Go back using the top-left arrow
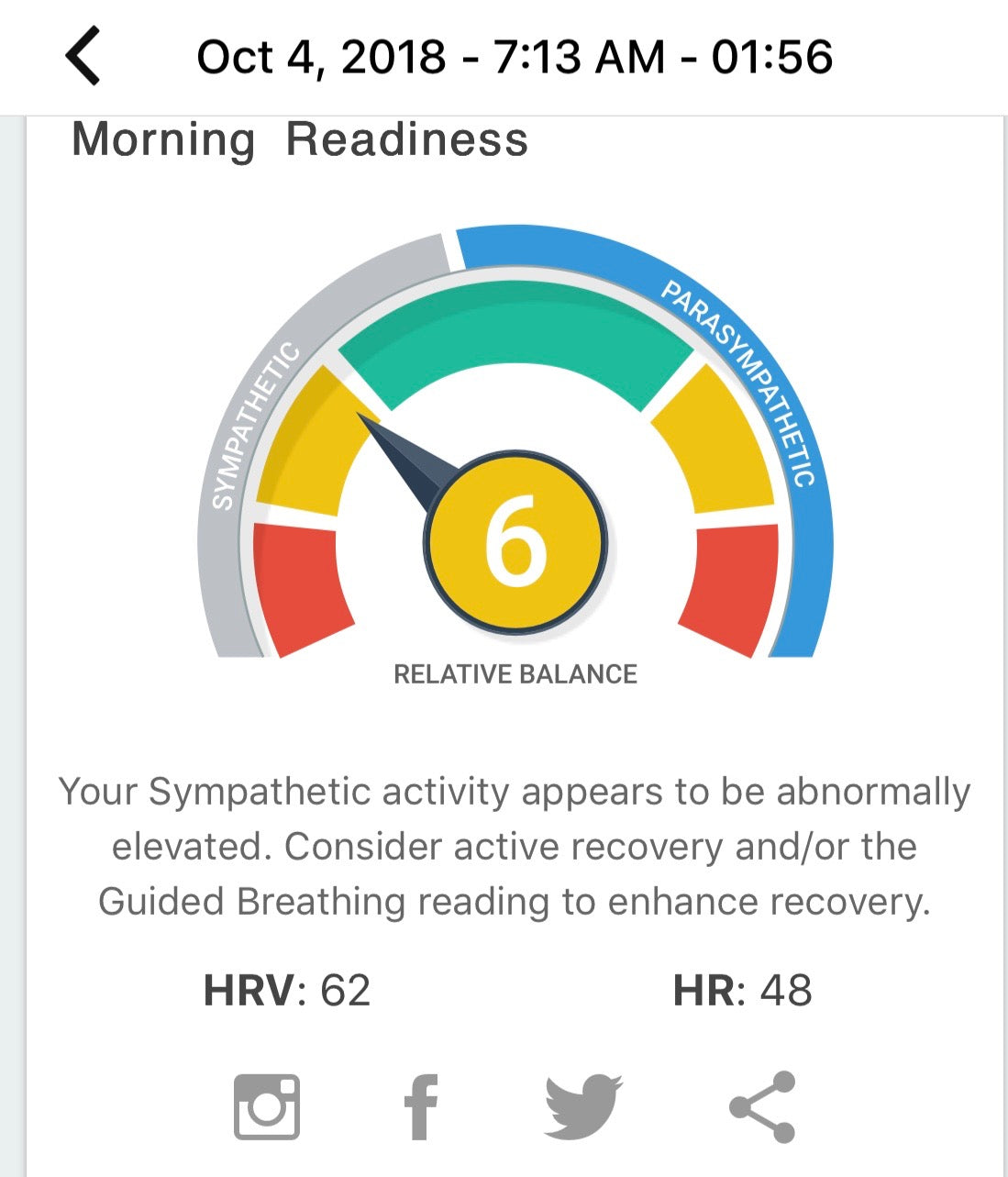1008x1177 pixels. click(83, 56)
